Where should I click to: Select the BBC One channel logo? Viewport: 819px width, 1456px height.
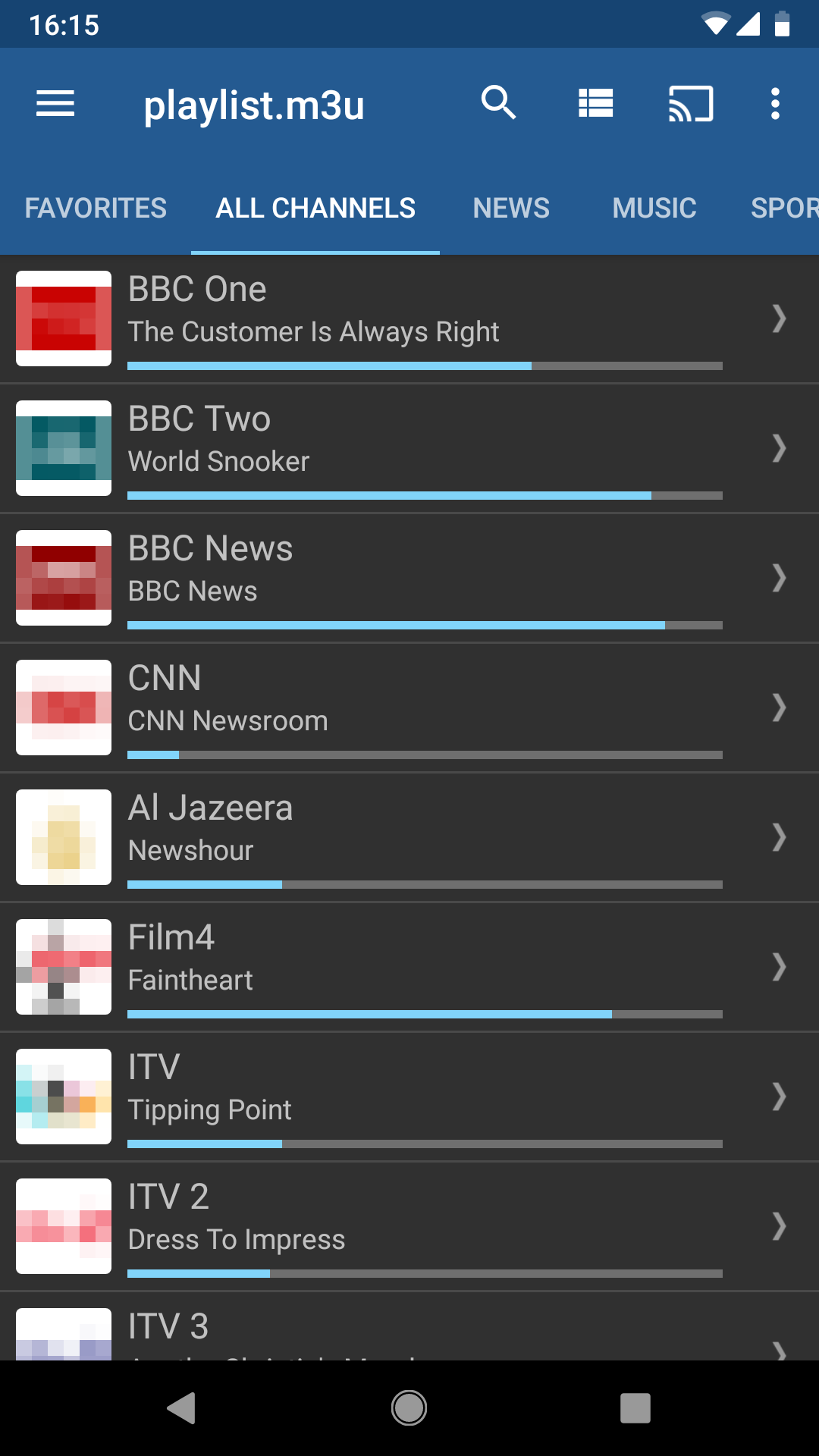[x=63, y=318]
